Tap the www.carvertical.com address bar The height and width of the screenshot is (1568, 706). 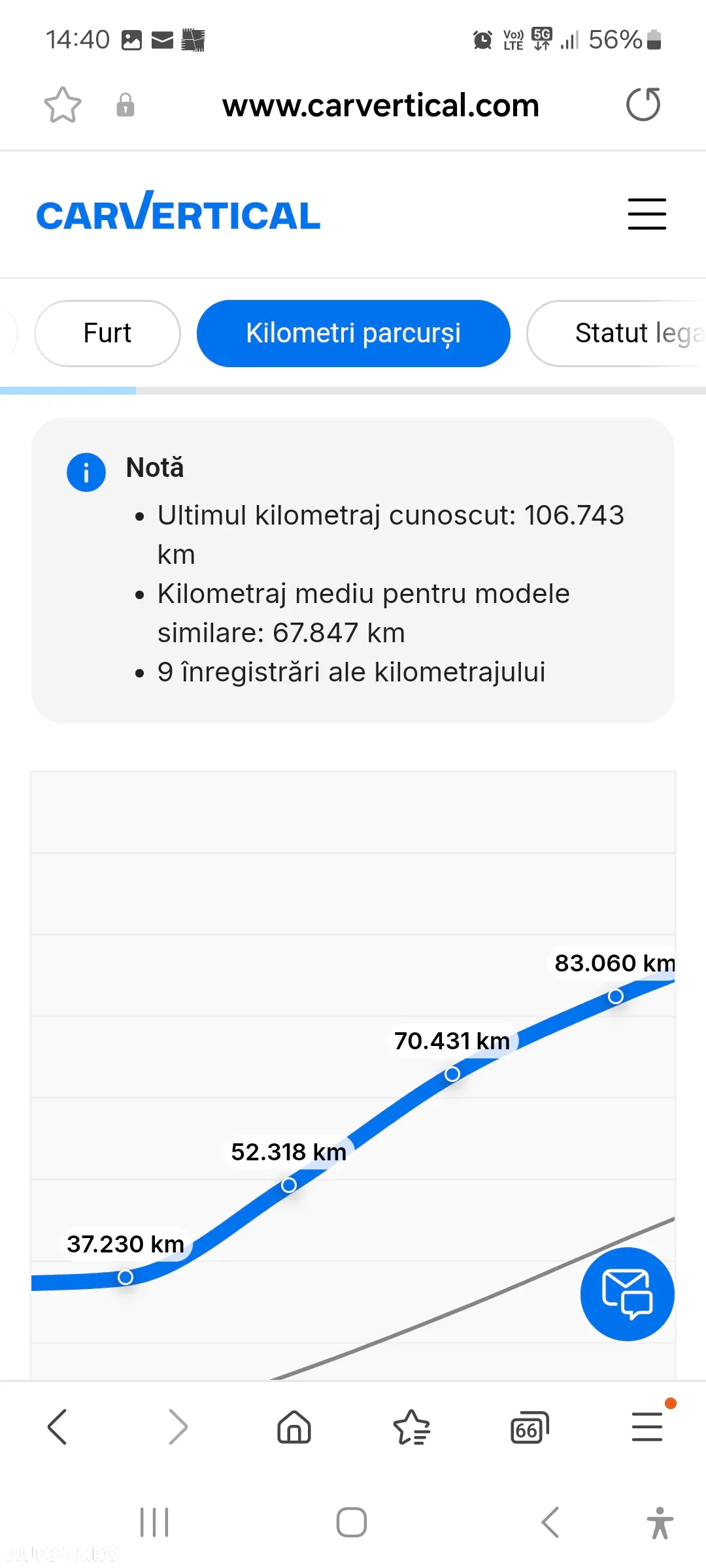[380, 105]
